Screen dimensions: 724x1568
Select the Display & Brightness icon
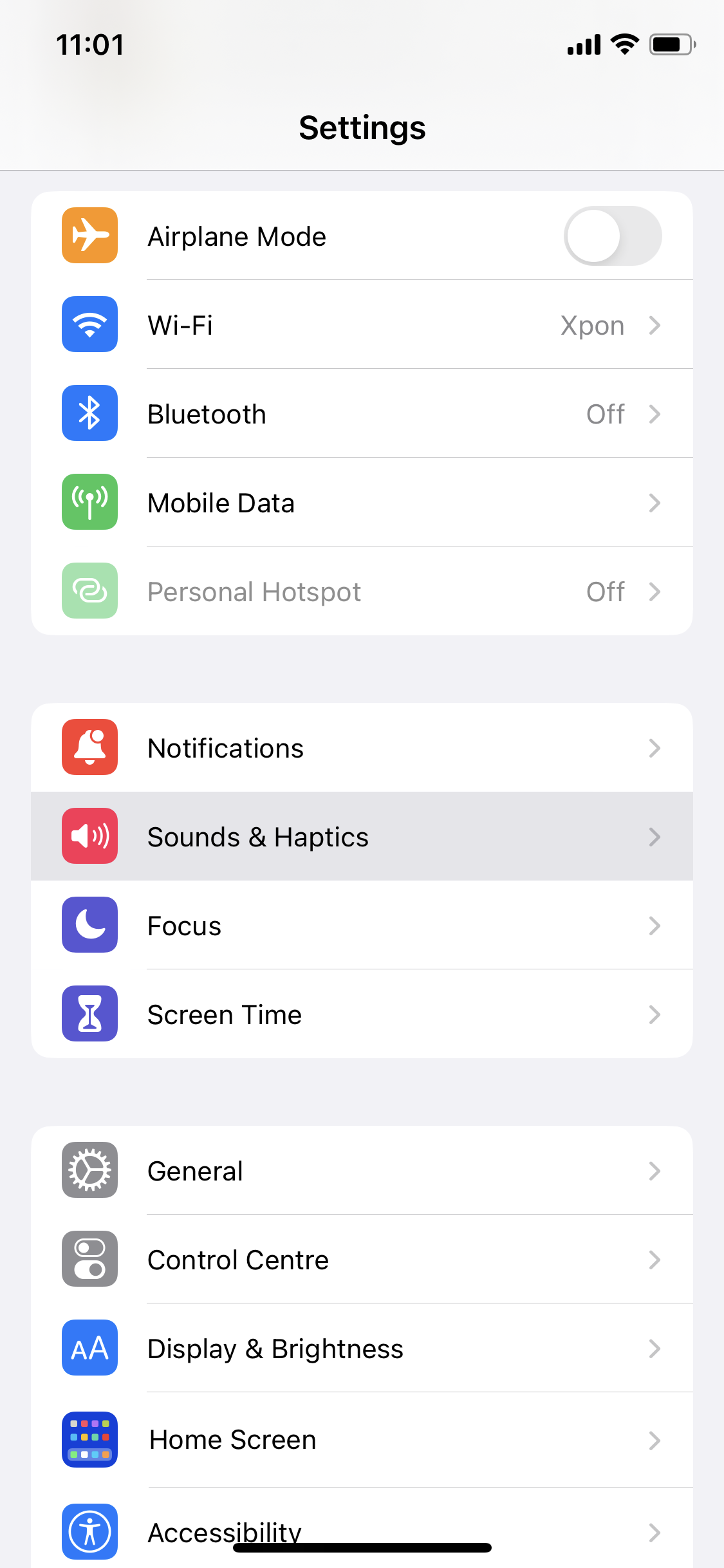tap(89, 1349)
